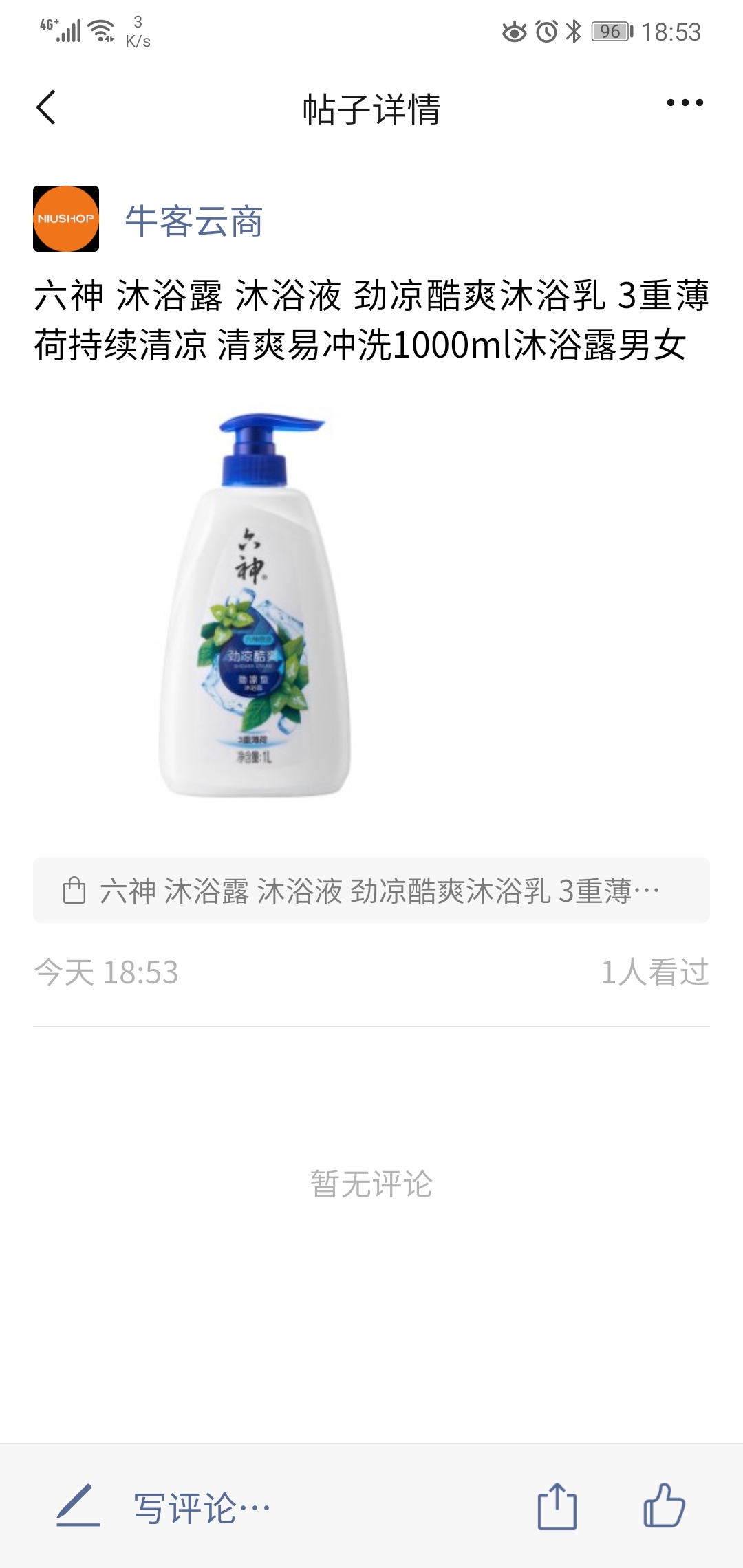Go back from the 帖子详情 page
Image resolution: width=743 pixels, height=1568 pixels.
46,108
